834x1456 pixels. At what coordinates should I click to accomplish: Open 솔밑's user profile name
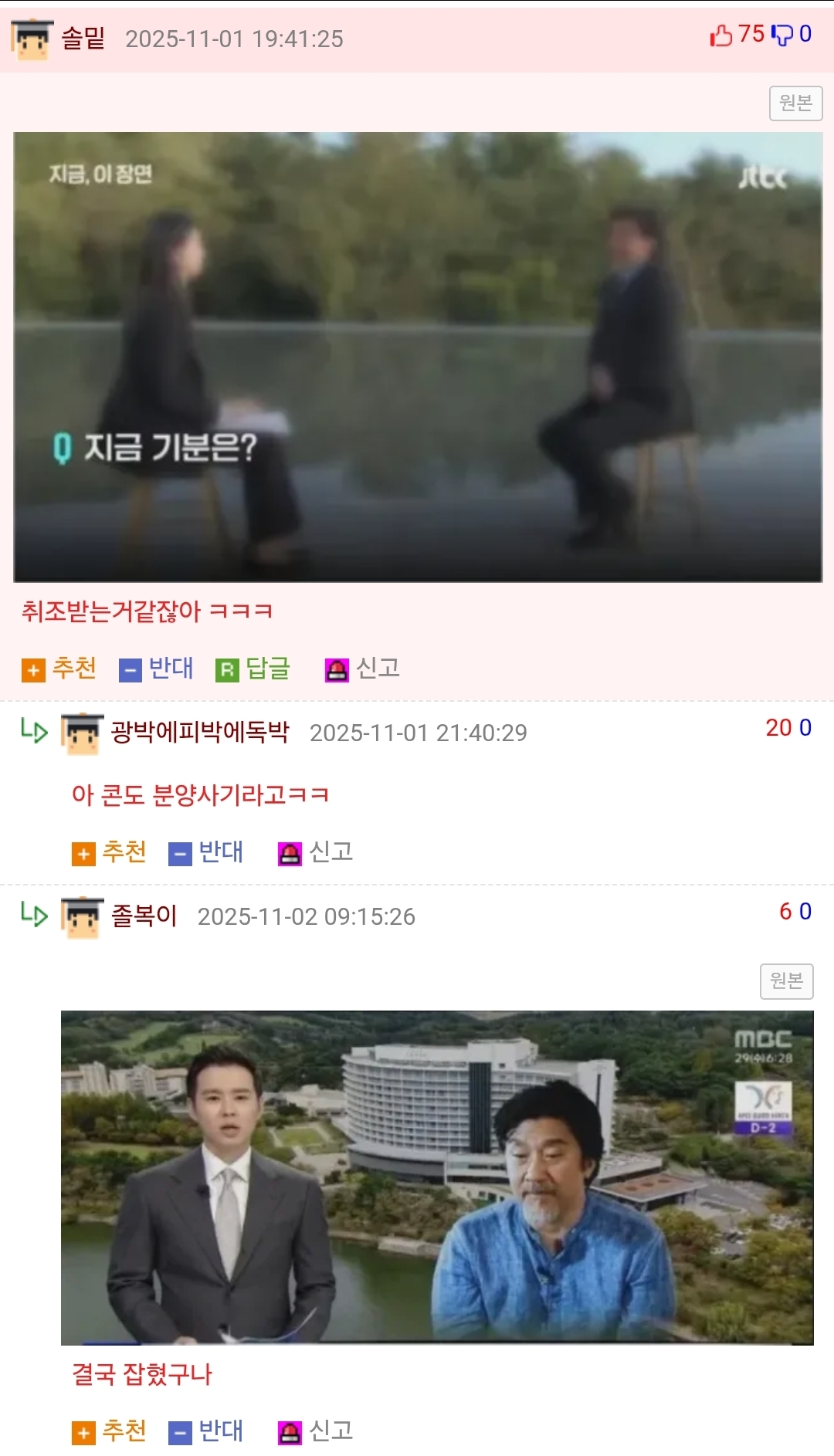click(83, 38)
